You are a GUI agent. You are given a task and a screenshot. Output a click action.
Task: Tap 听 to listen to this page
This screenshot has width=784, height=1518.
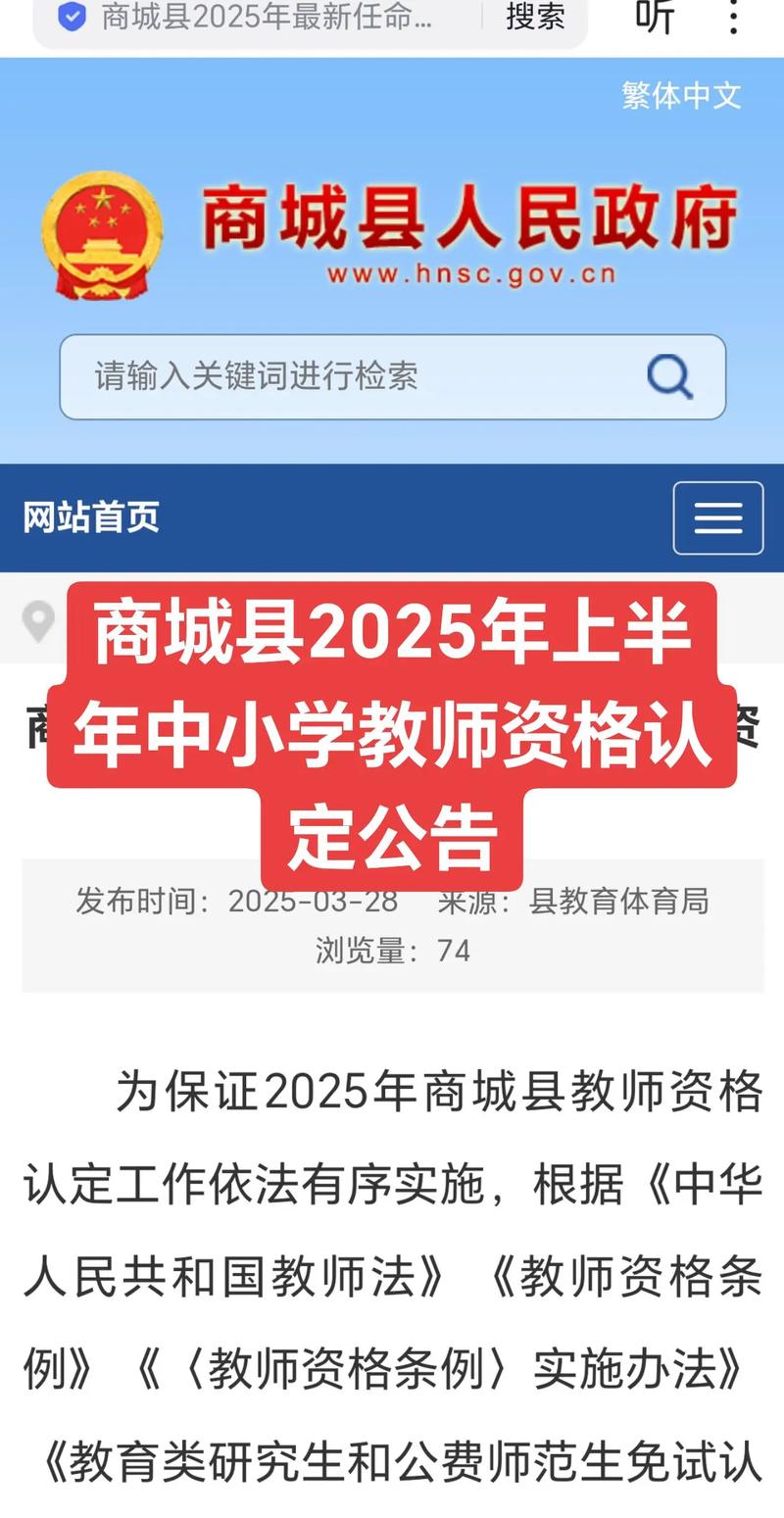pos(655,17)
